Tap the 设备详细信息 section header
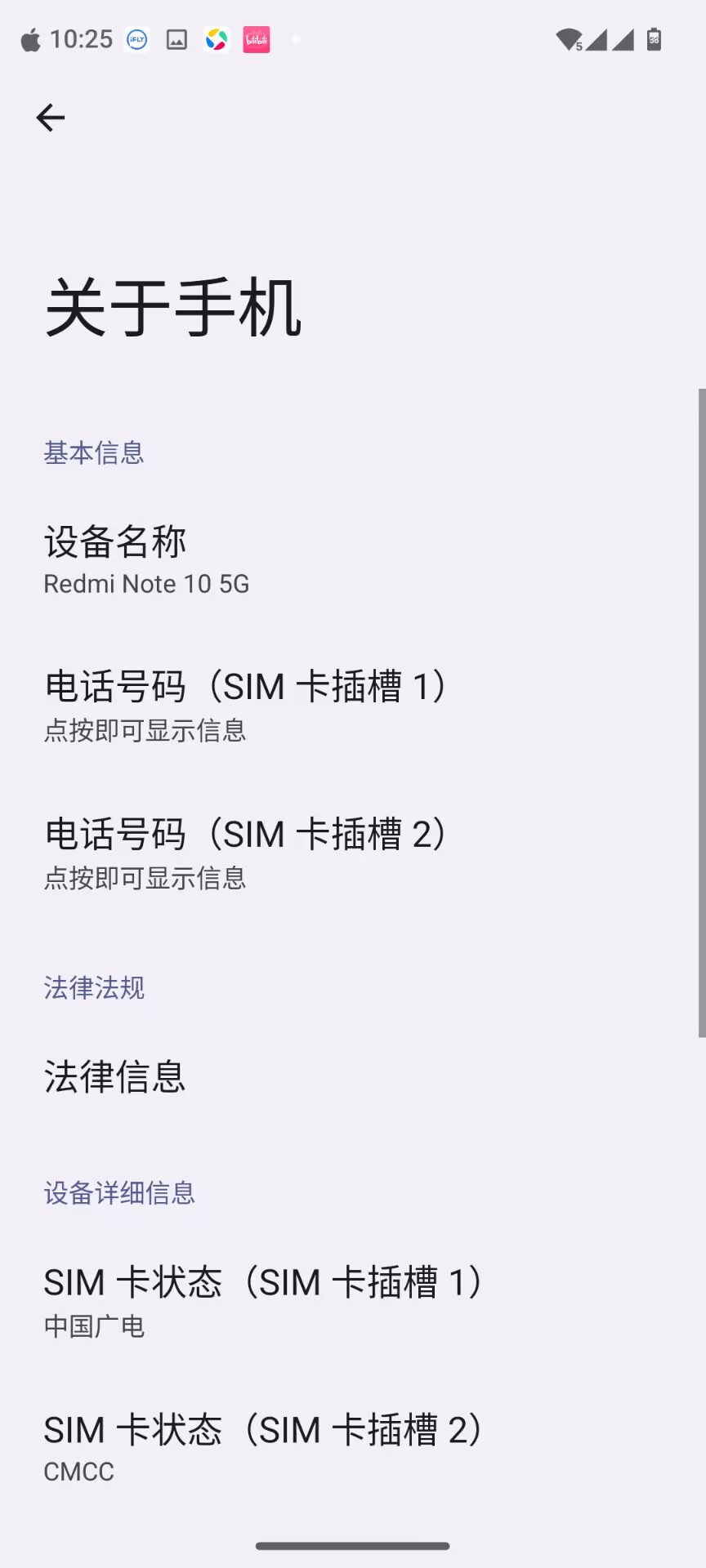 click(119, 1193)
